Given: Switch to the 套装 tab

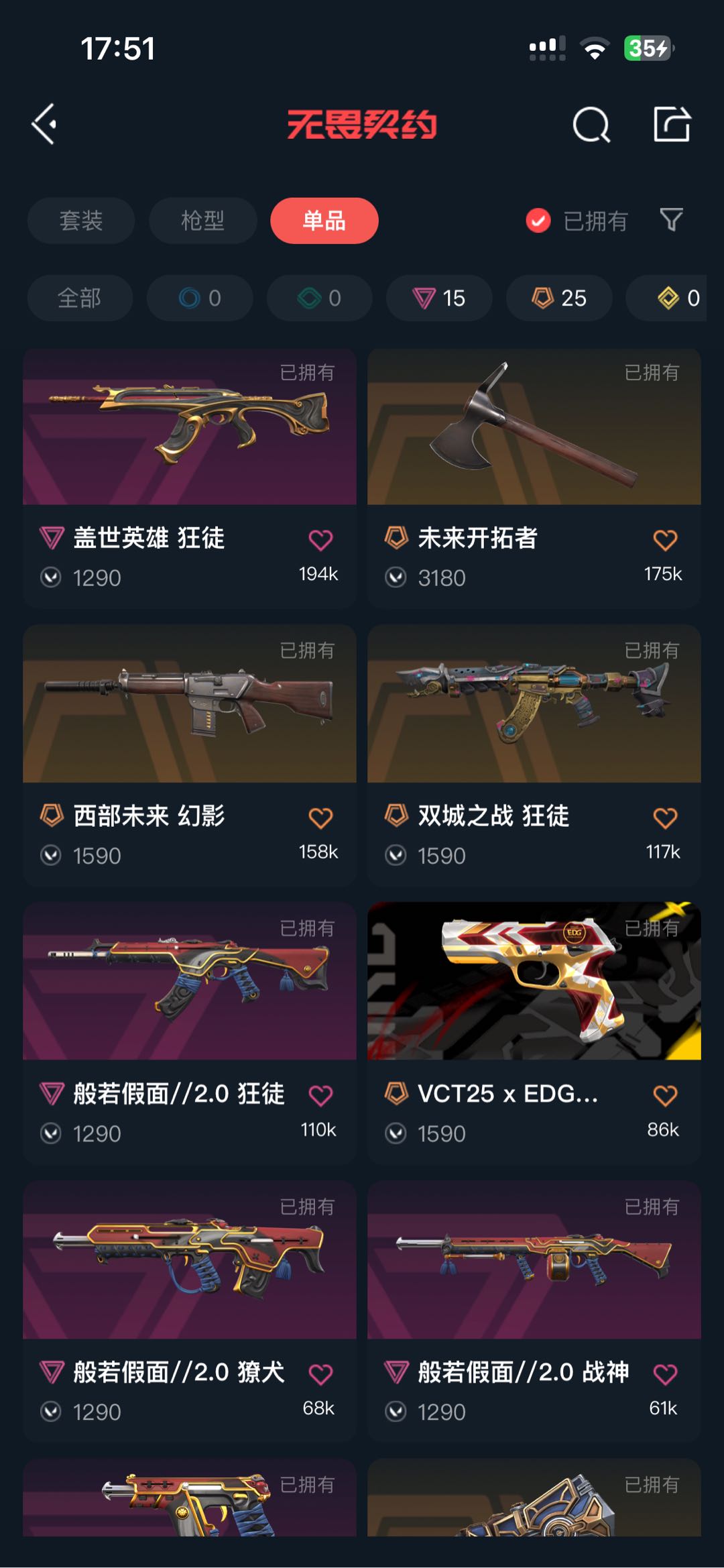Looking at the screenshot, I should tap(81, 221).
